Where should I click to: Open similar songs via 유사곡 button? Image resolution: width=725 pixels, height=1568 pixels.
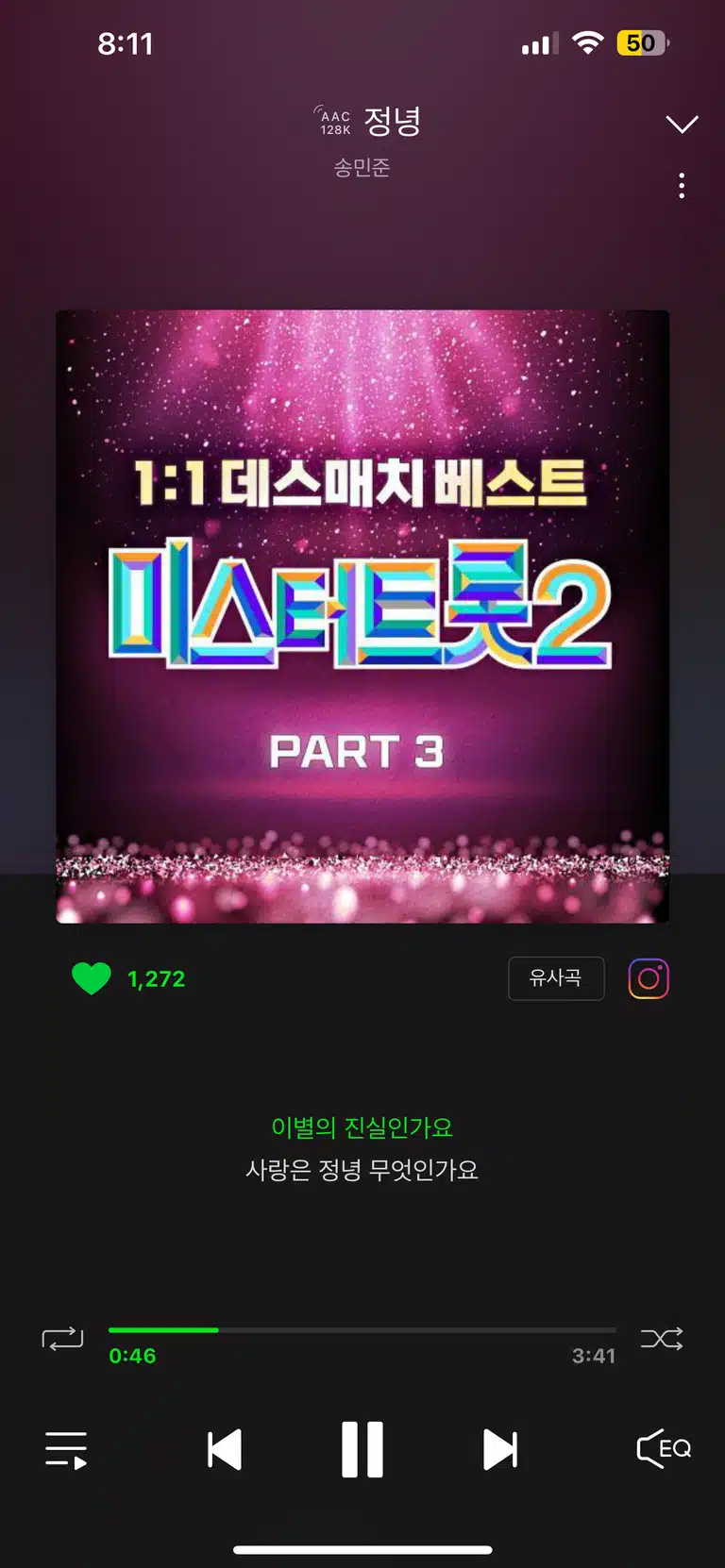pyautogui.click(x=556, y=978)
